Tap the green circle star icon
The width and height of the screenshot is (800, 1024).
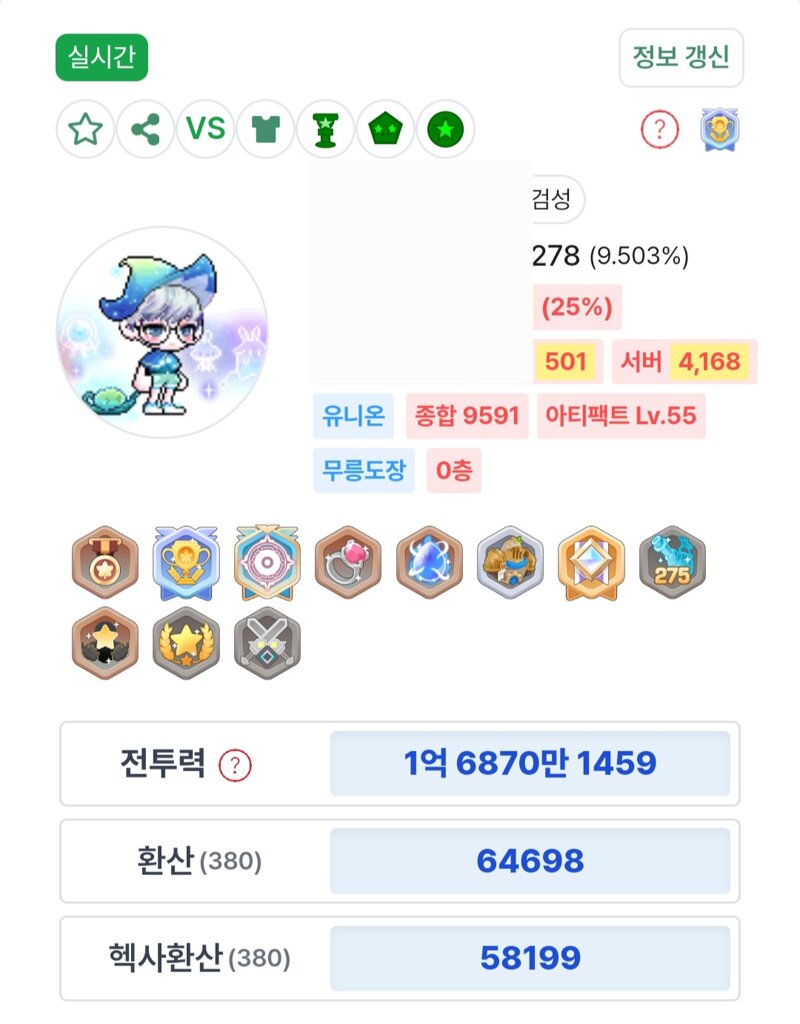(445, 129)
